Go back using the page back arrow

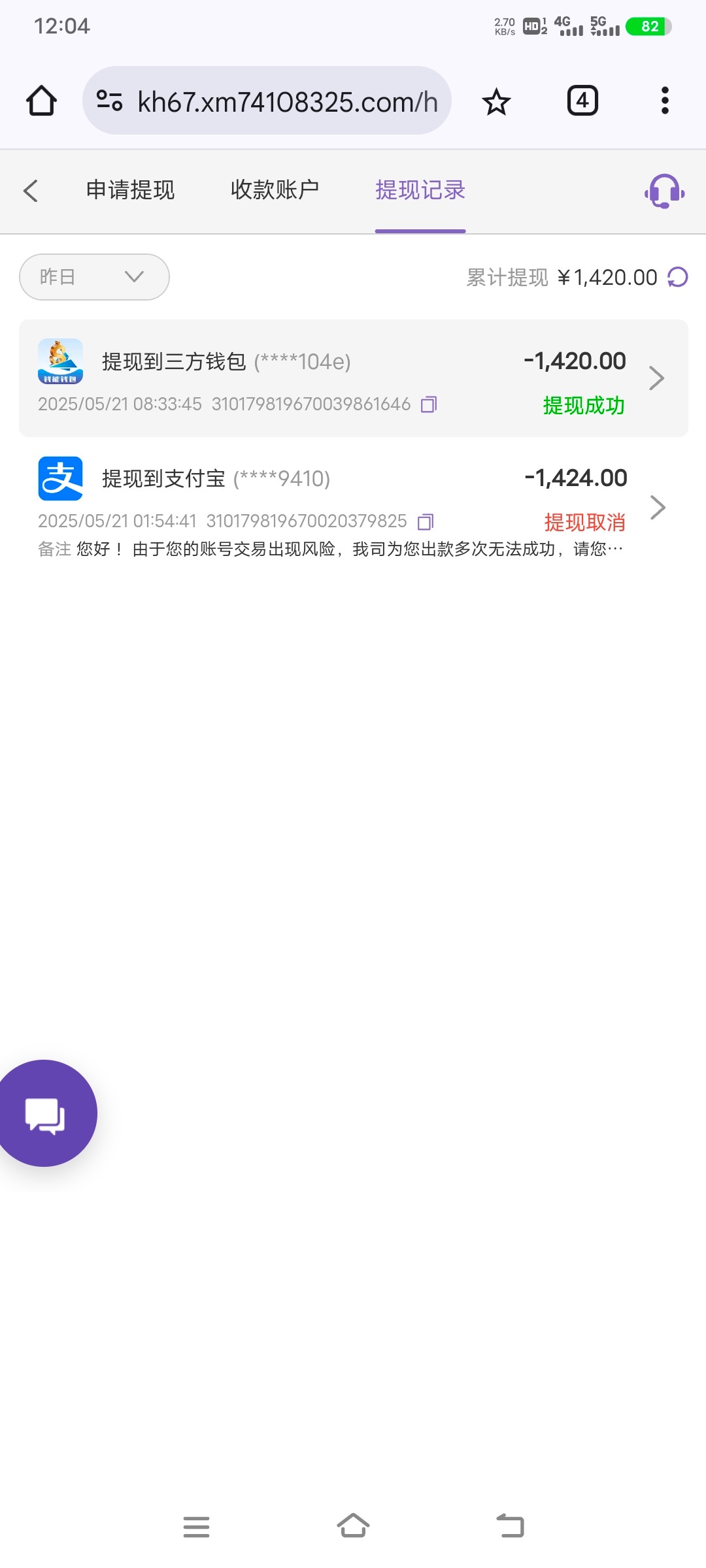(x=31, y=191)
